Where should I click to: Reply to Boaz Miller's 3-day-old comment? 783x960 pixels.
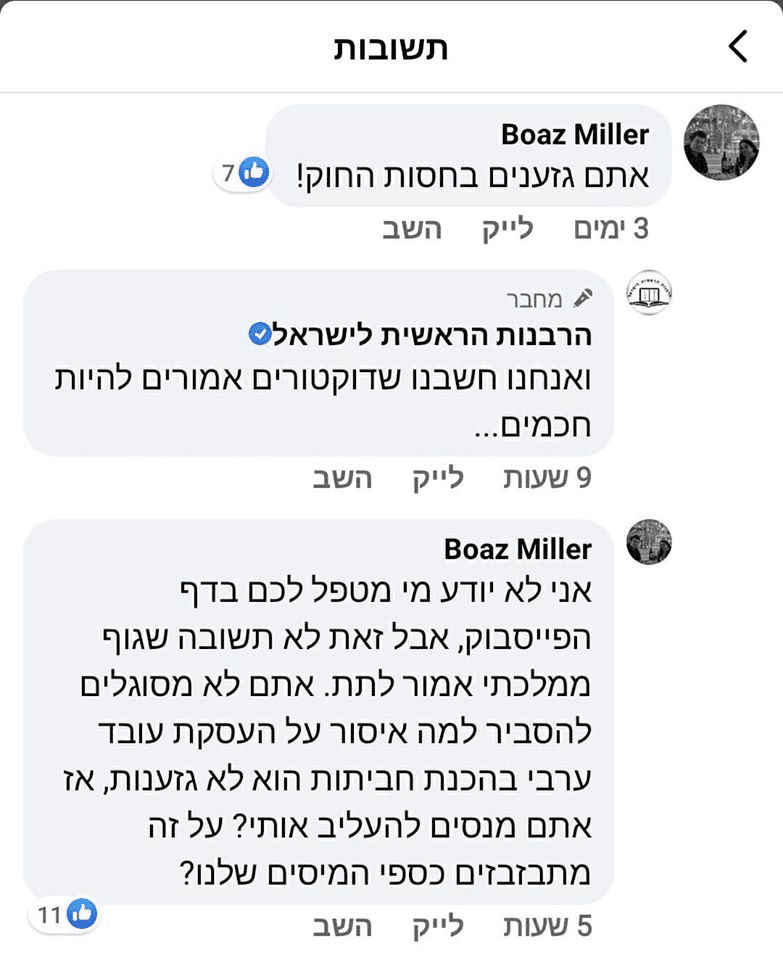(x=413, y=230)
